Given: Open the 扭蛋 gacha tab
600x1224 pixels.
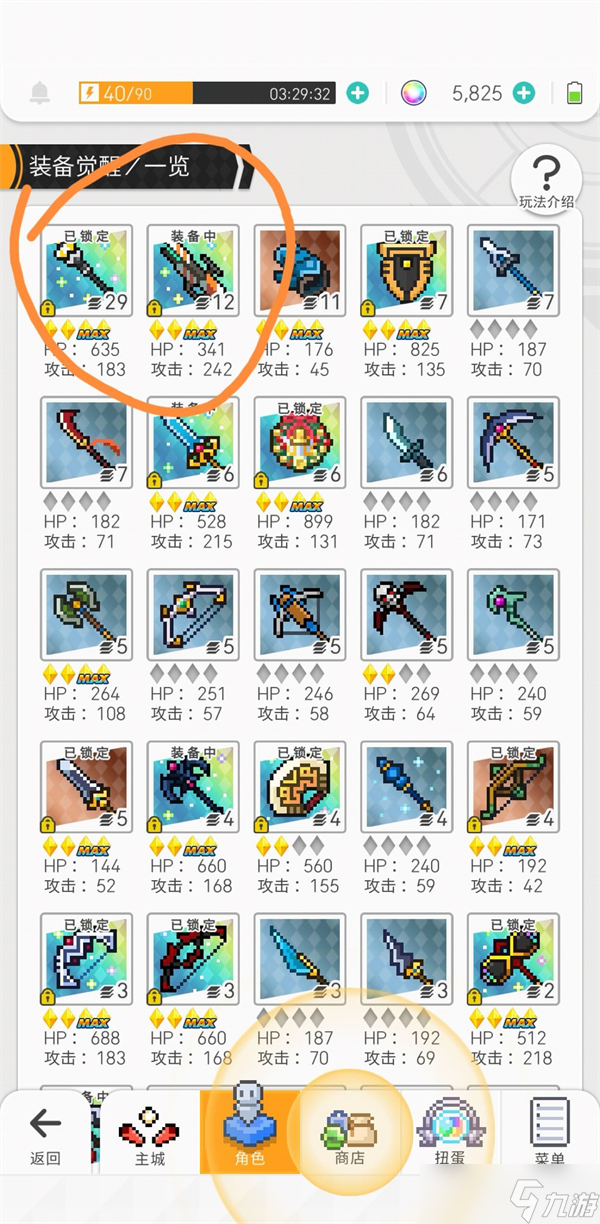Looking at the screenshot, I should [x=449, y=1140].
